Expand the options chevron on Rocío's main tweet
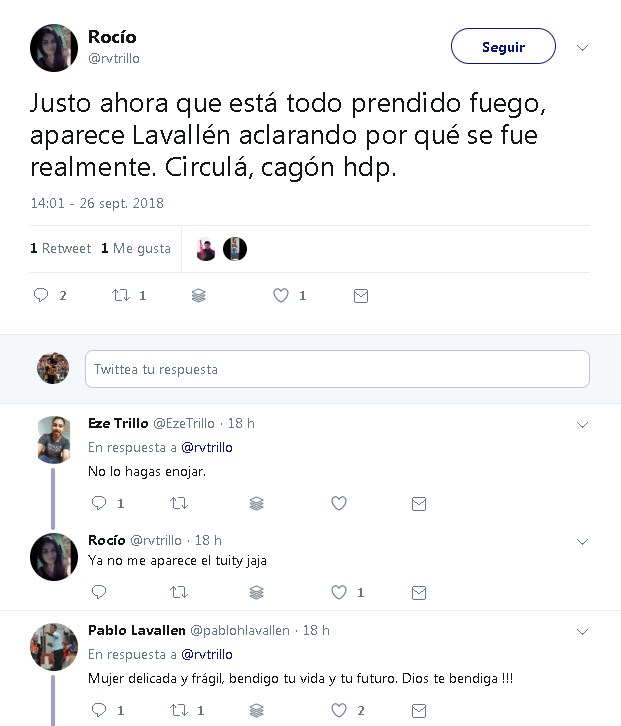 583,47
